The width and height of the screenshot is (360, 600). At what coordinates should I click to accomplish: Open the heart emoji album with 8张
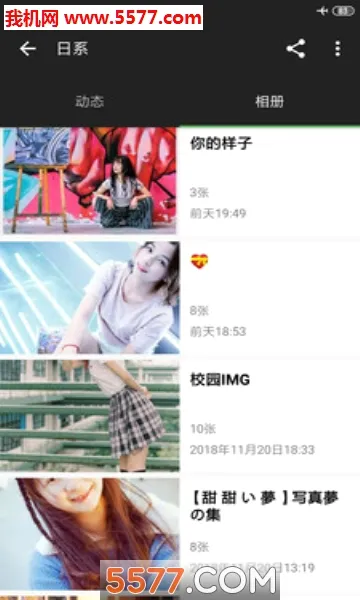[180, 298]
